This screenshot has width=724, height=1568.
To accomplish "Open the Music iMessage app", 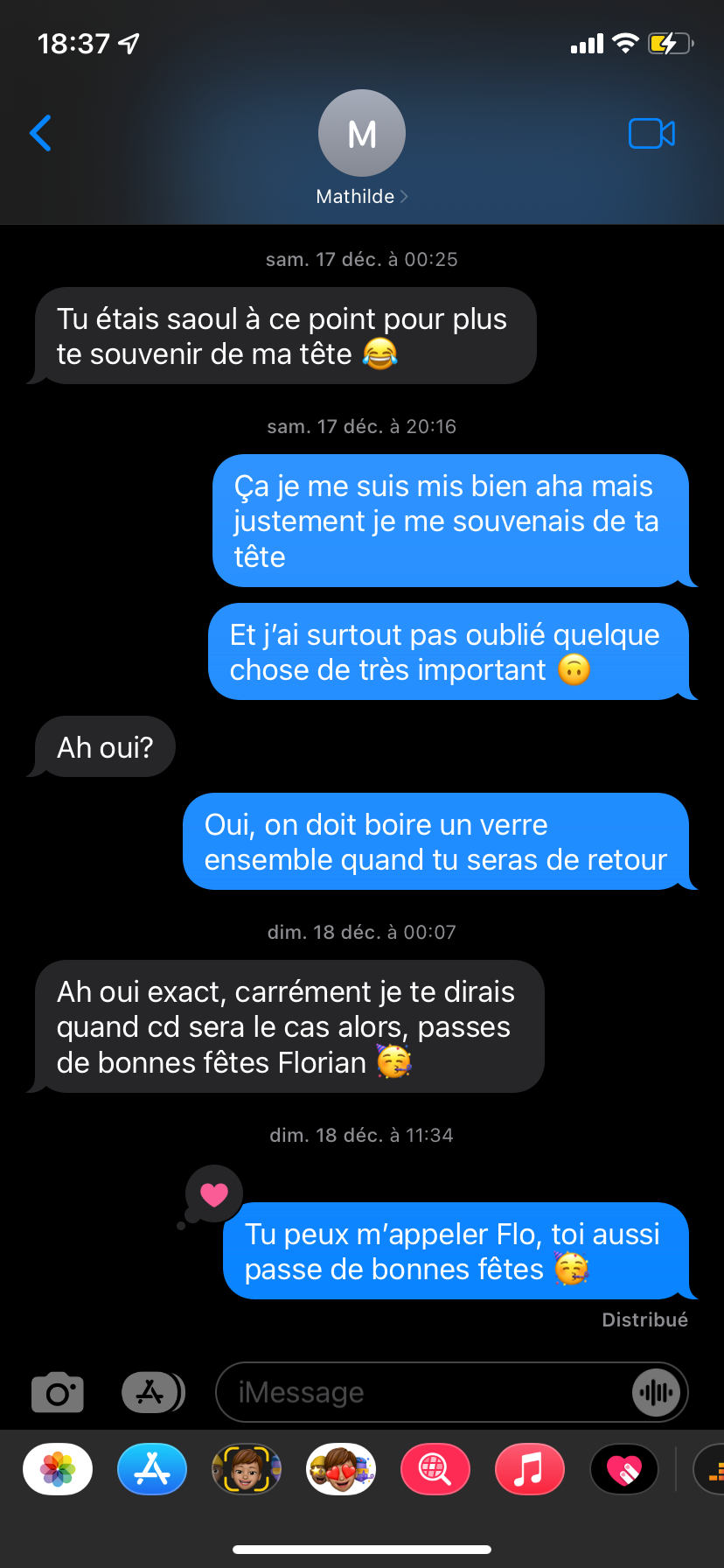I will pos(530,1469).
